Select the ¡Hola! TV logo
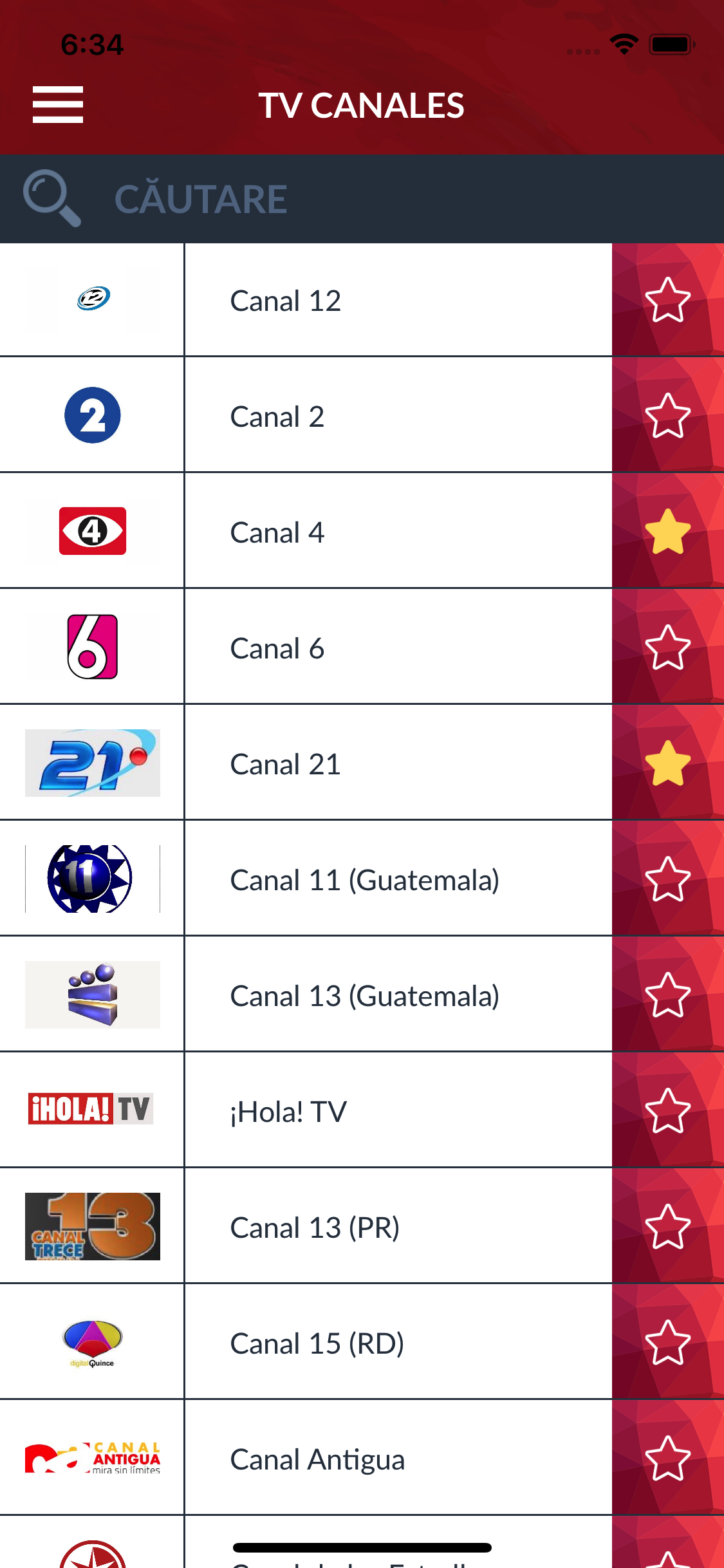This screenshot has width=724, height=1568. pyautogui.click(x=92, y=1110)
